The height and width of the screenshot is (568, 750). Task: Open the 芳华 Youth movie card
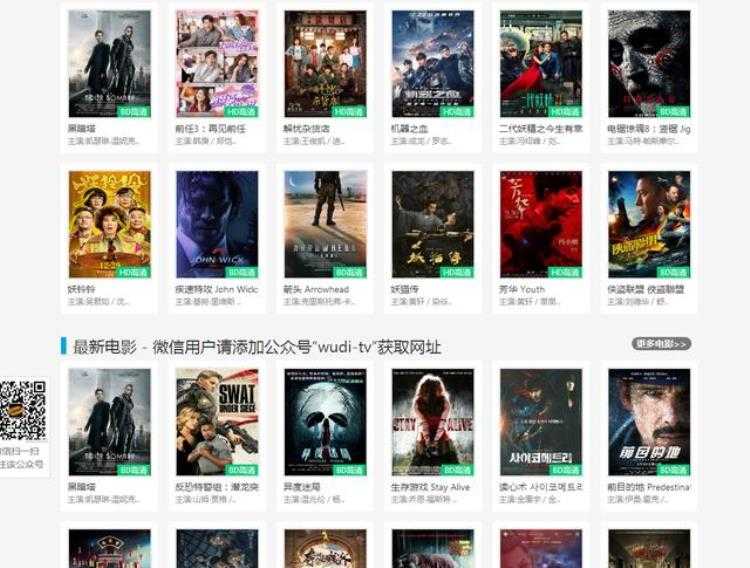pyautogui.click(x=541, y=224)
